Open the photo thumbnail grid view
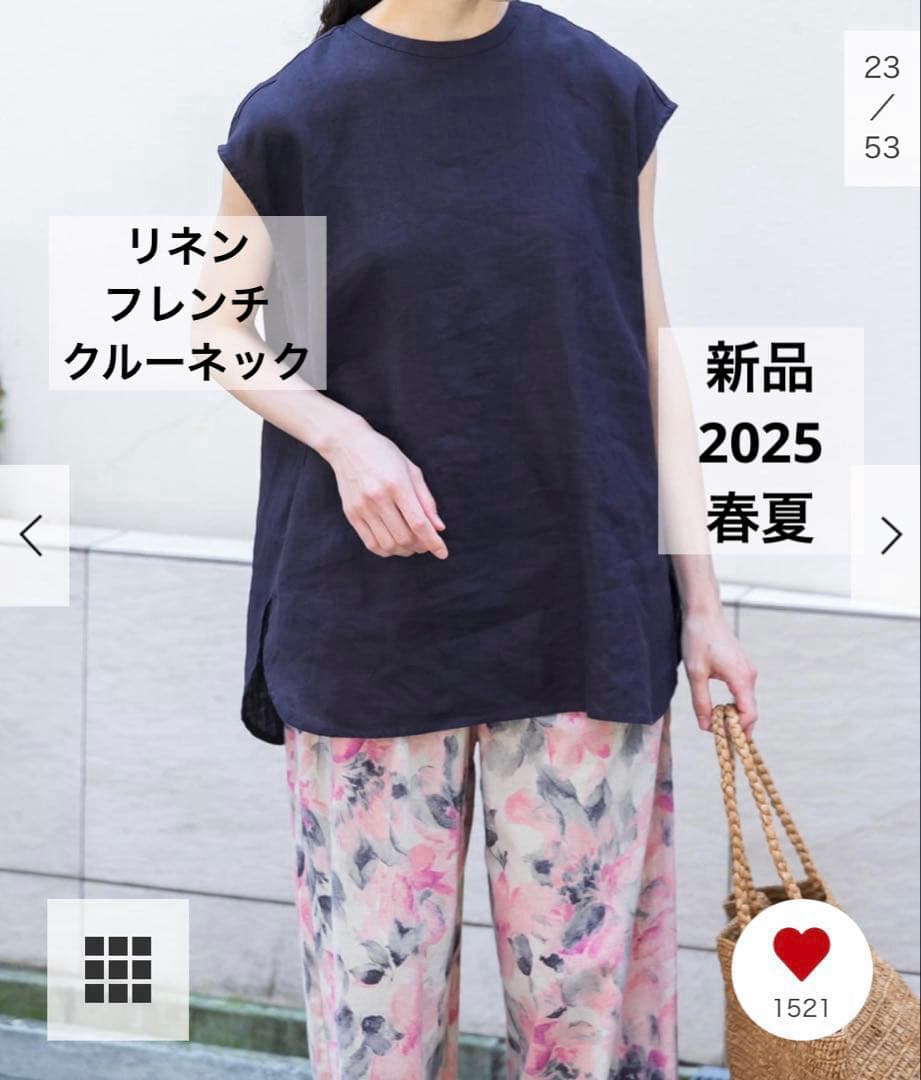 pyautogui.click(x=118, y=969)
